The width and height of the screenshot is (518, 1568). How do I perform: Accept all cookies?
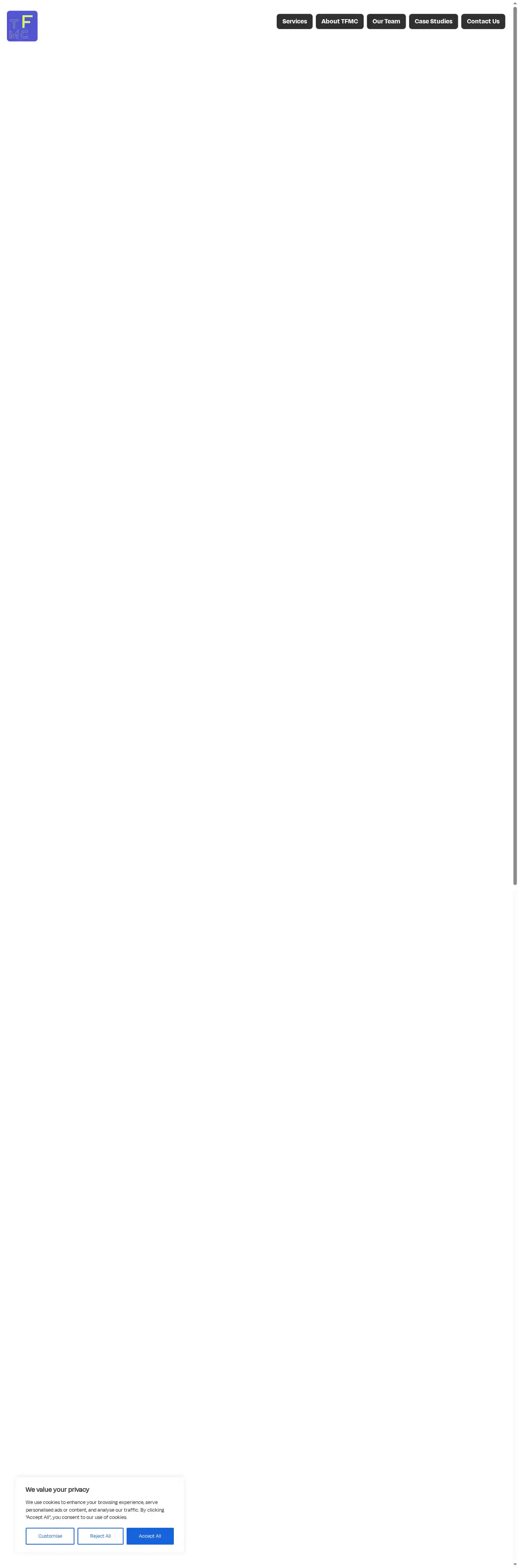pos(150,1536)
